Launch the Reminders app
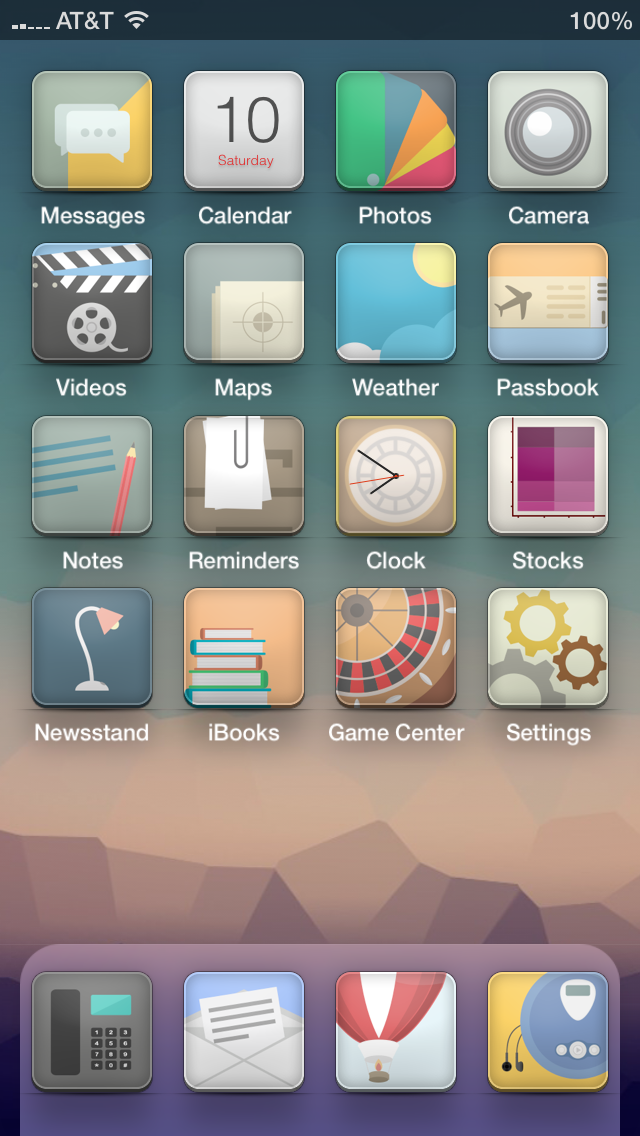The image size is (640, 1136). pyautogui.click(x=244, y=475)
